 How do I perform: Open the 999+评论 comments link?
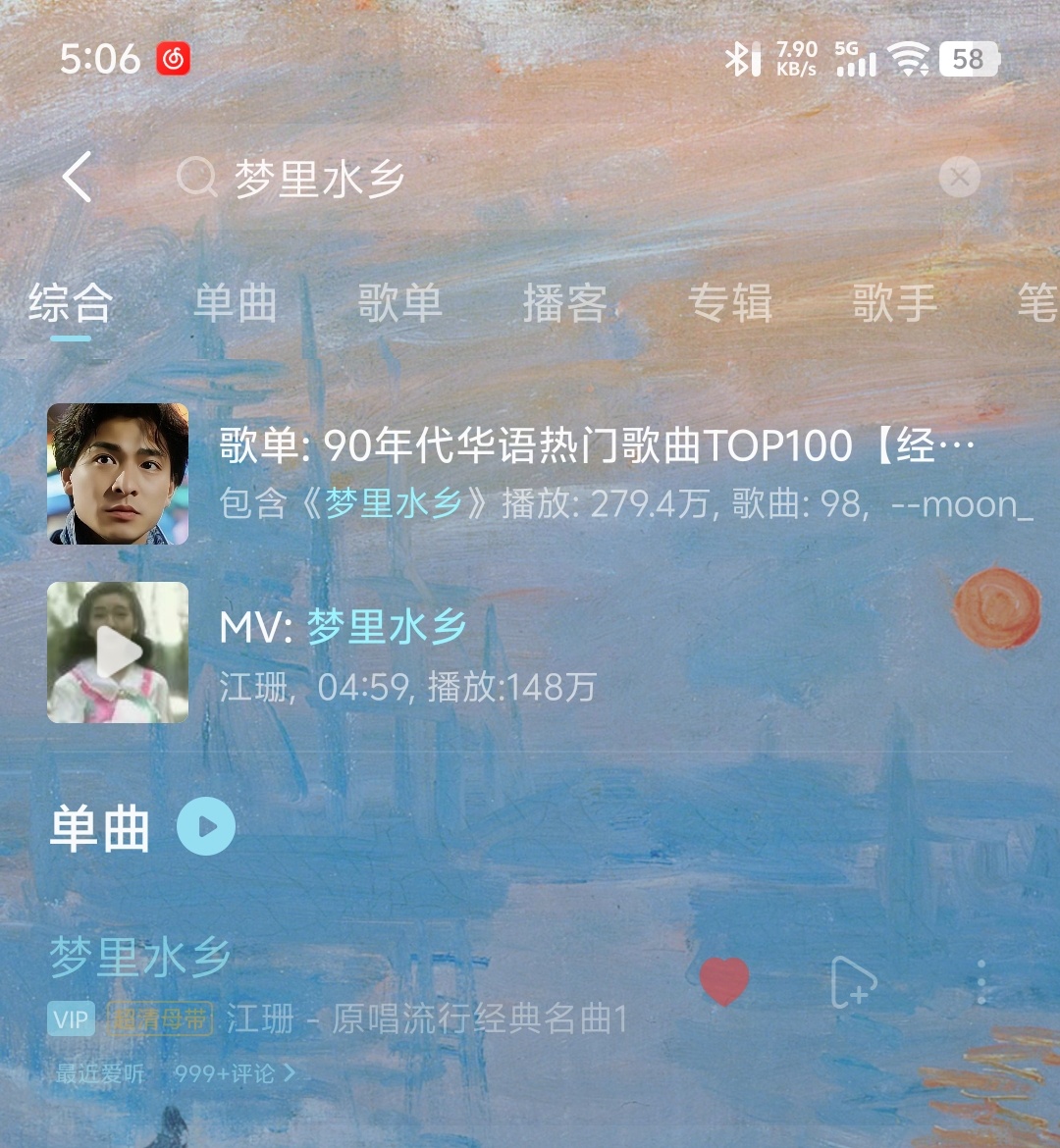(x=234, y=1073)
